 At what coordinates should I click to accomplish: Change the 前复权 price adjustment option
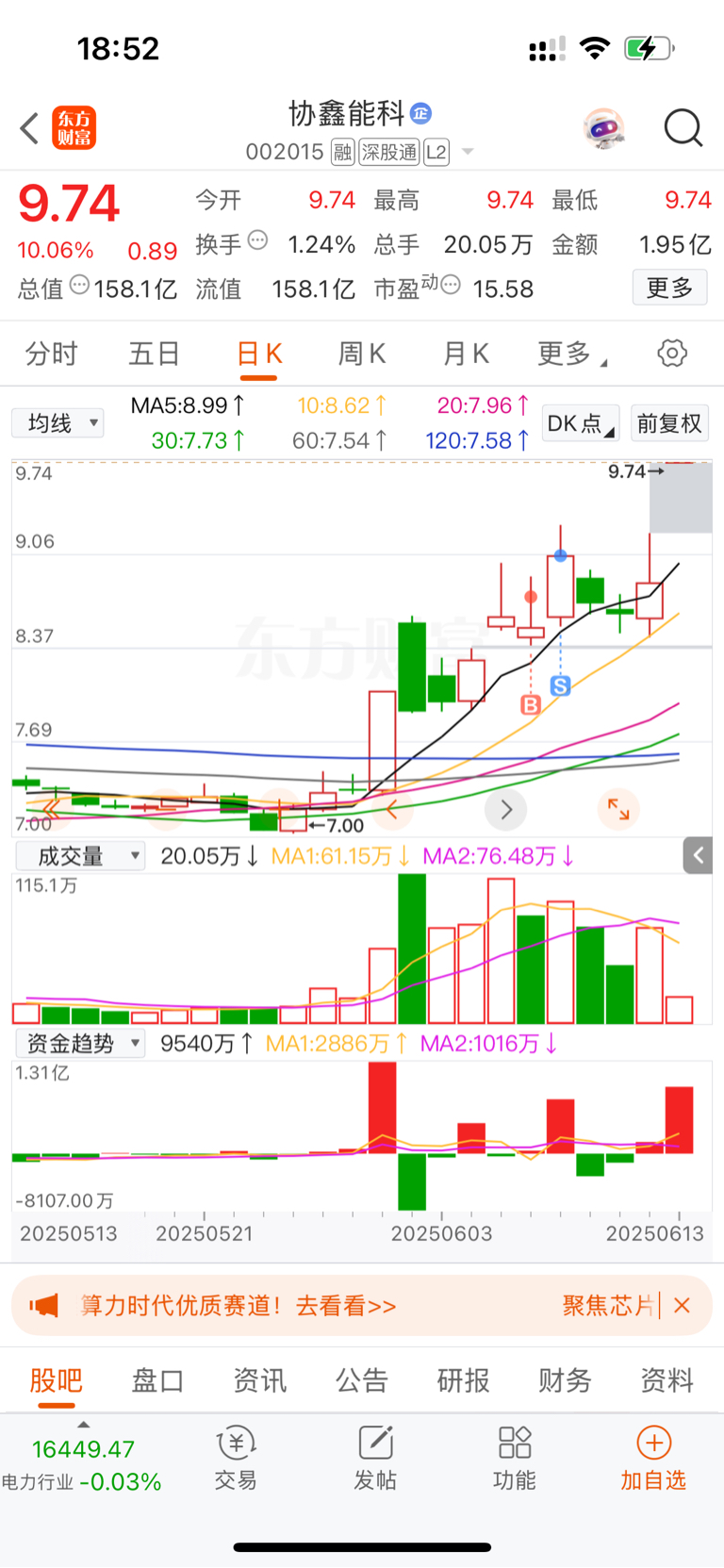point(669,423)
